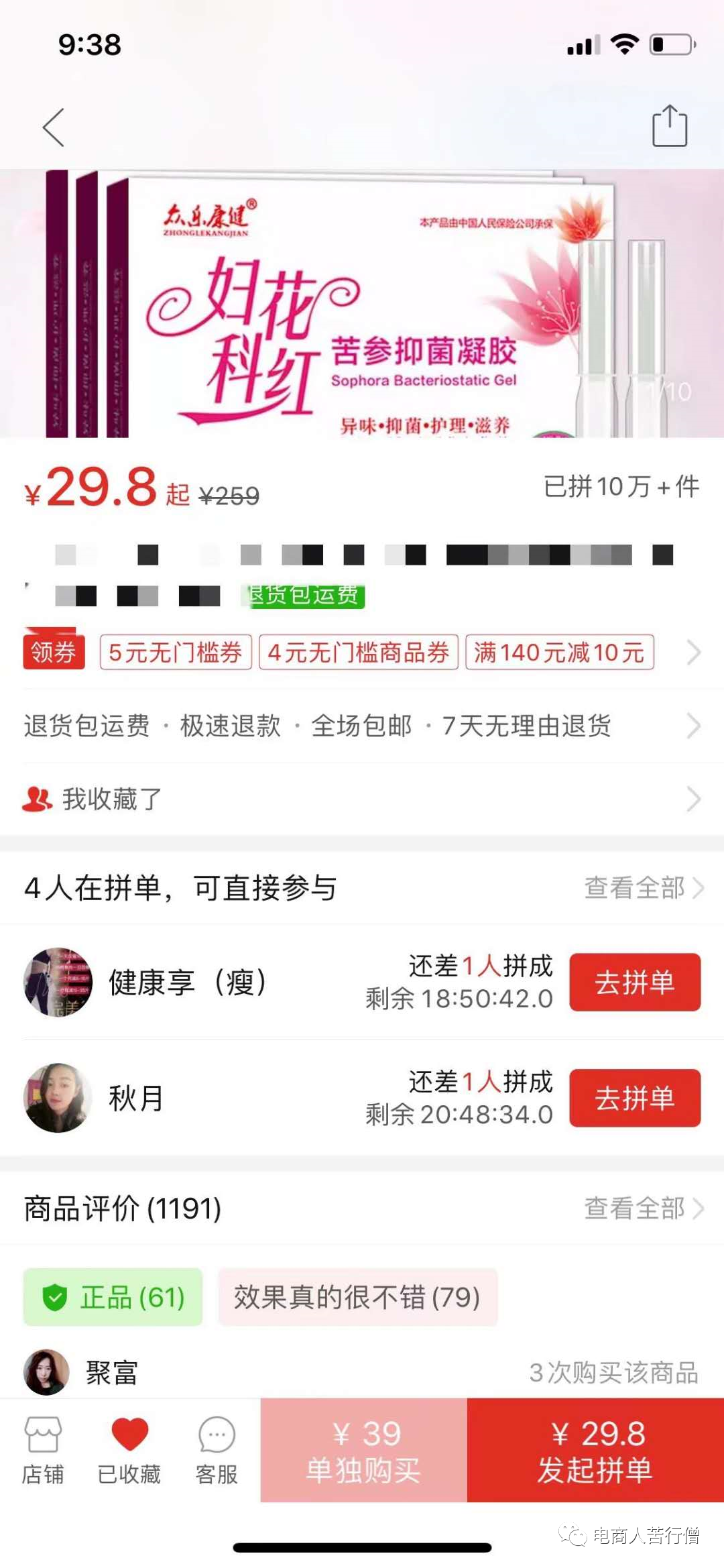Join 秋月's group via 去拼单

[634, 1099]
